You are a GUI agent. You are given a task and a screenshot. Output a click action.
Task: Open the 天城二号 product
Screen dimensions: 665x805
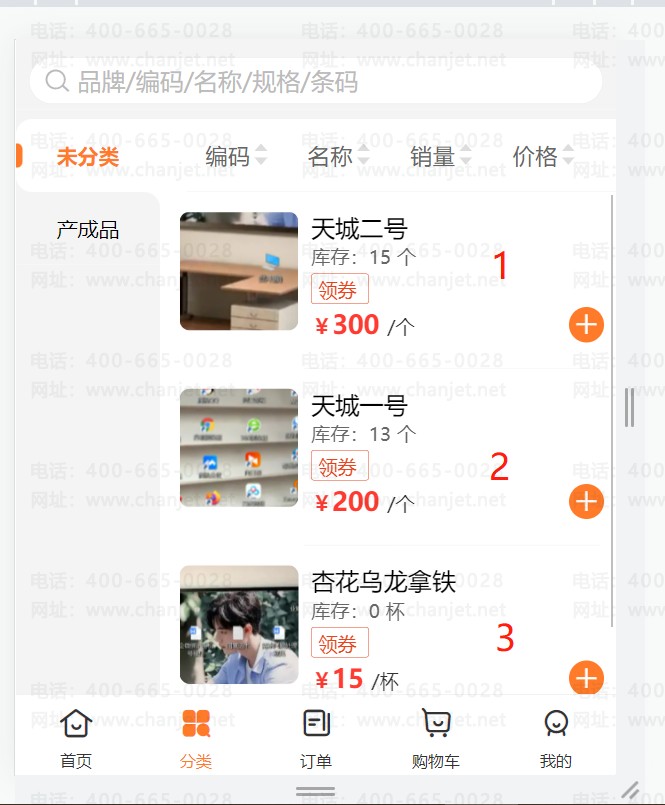(359, 230)
